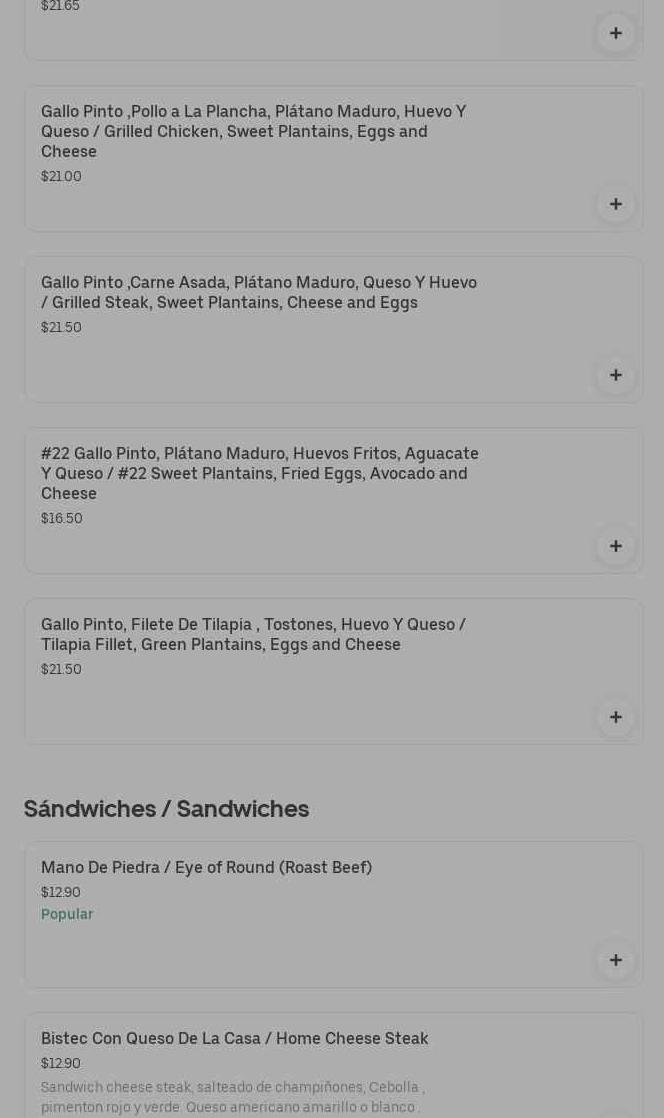Add the $21.65 item to cart
This screenshot has height=1118, width=664.
615,33
